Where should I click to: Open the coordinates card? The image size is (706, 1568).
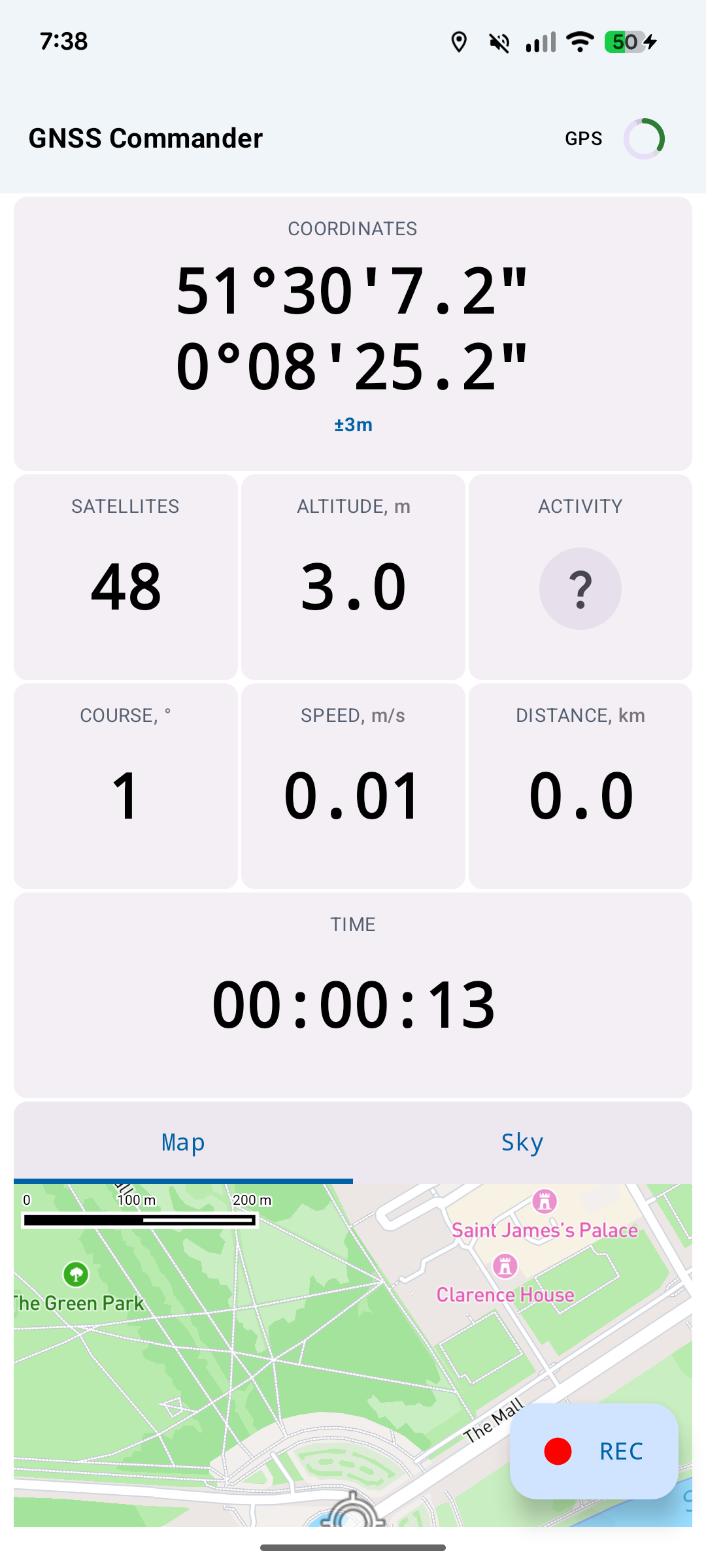[x=353, y=327]
